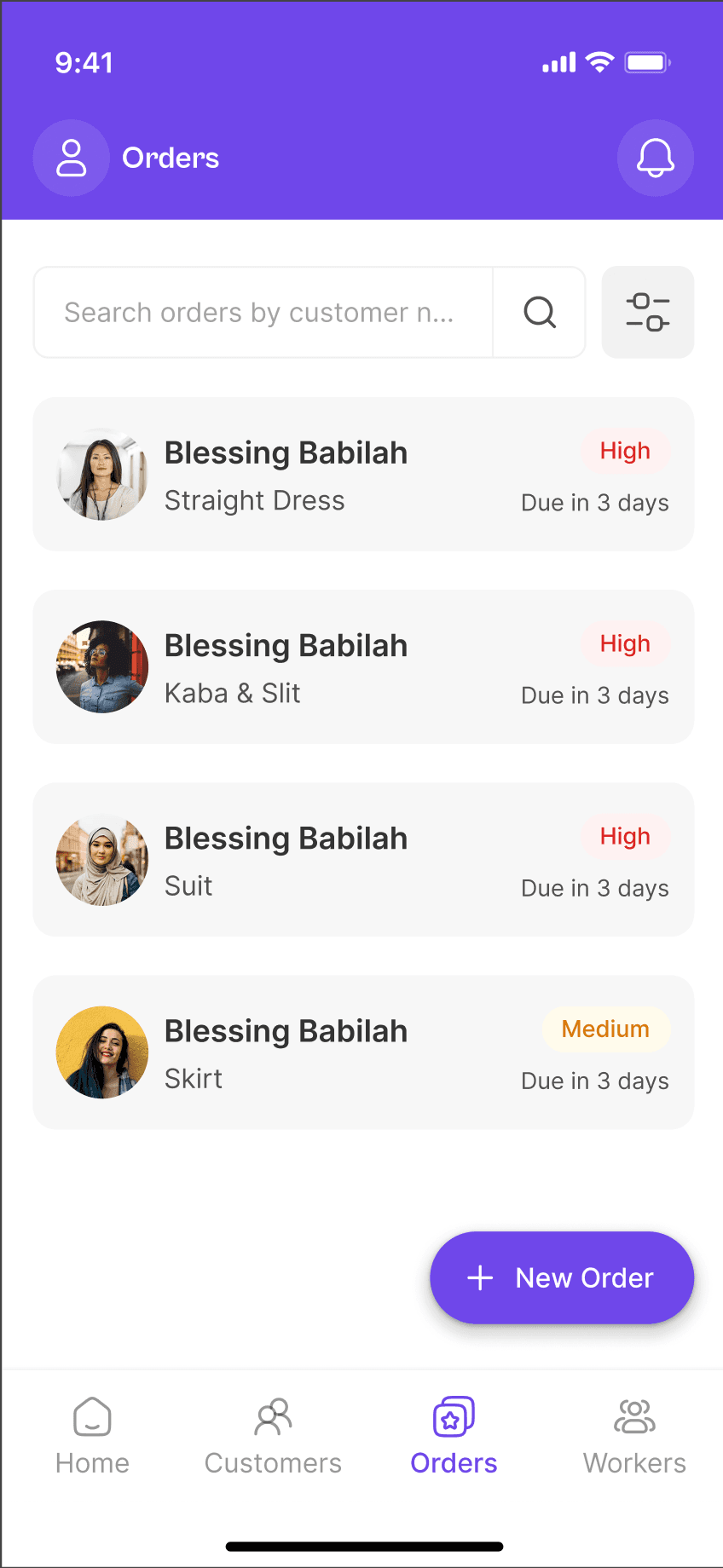The height and width of the screenshot is (1568, 723).
Task: Create a New Order
Action: click(562, 1277)
